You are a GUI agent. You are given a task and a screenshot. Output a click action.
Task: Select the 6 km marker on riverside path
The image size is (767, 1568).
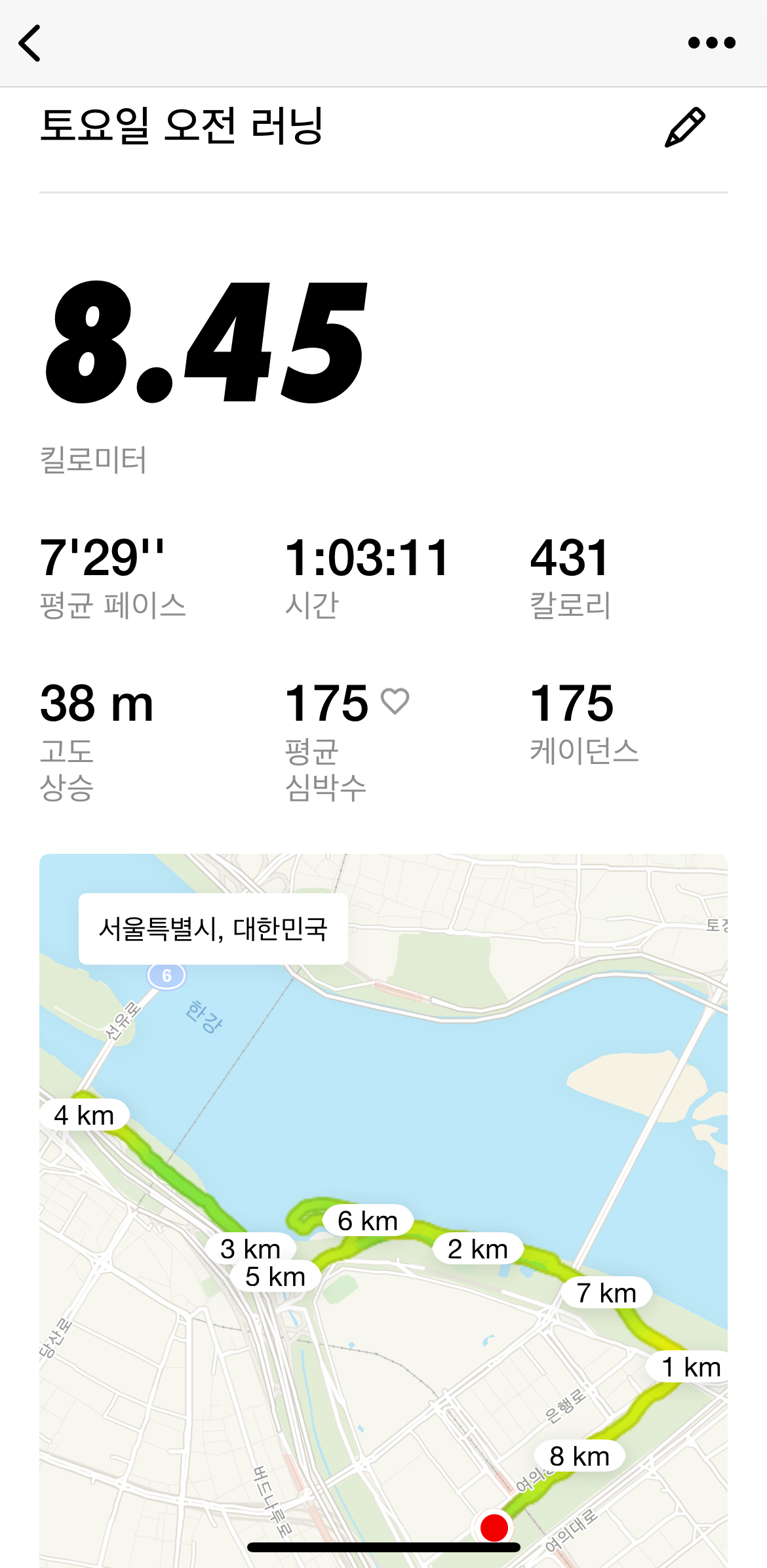pos(368,1220)
